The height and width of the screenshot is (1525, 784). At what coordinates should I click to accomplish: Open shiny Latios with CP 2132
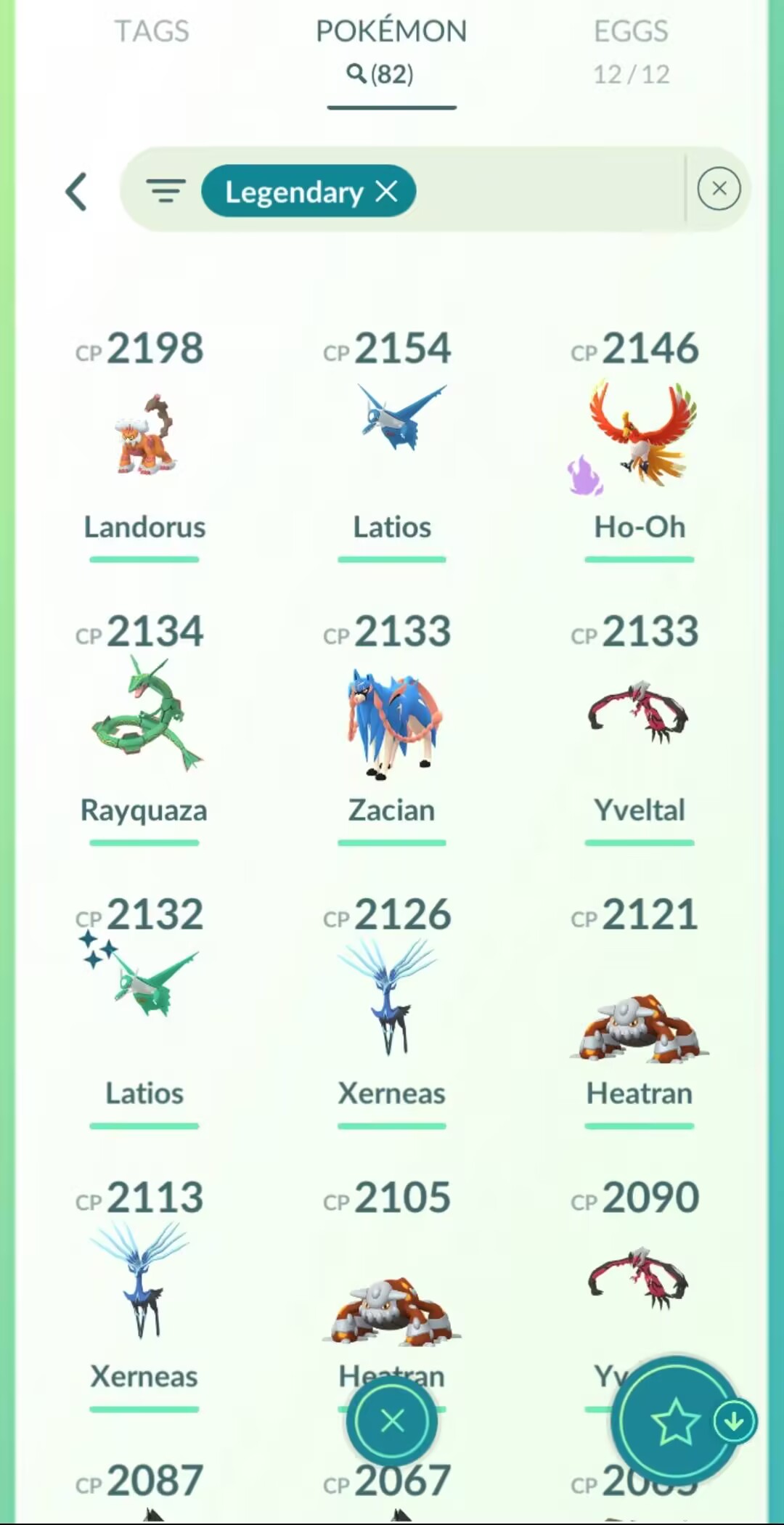[x=144, y=1002]
